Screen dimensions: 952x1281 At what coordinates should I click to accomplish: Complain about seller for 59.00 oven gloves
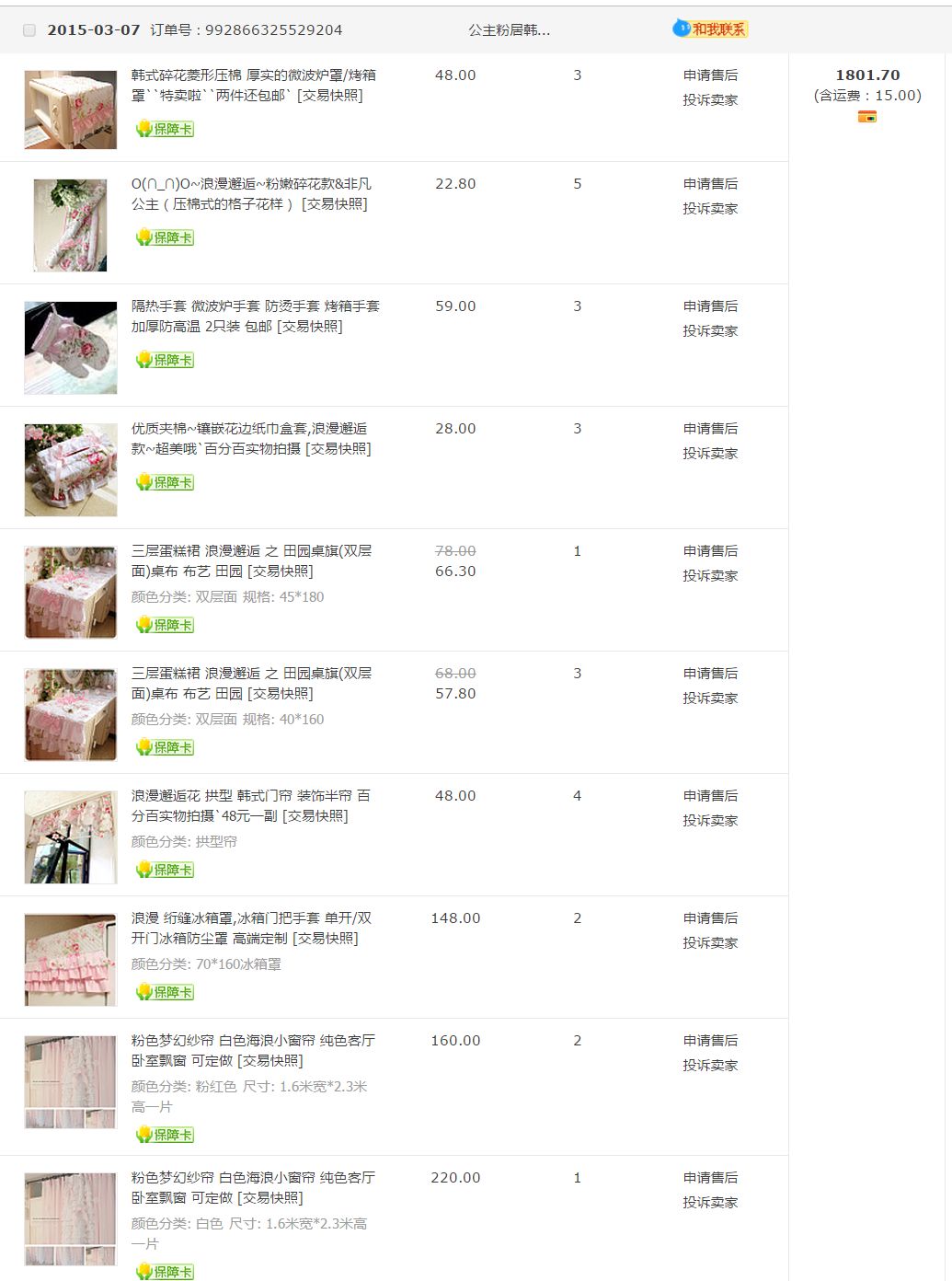point(710,331)
